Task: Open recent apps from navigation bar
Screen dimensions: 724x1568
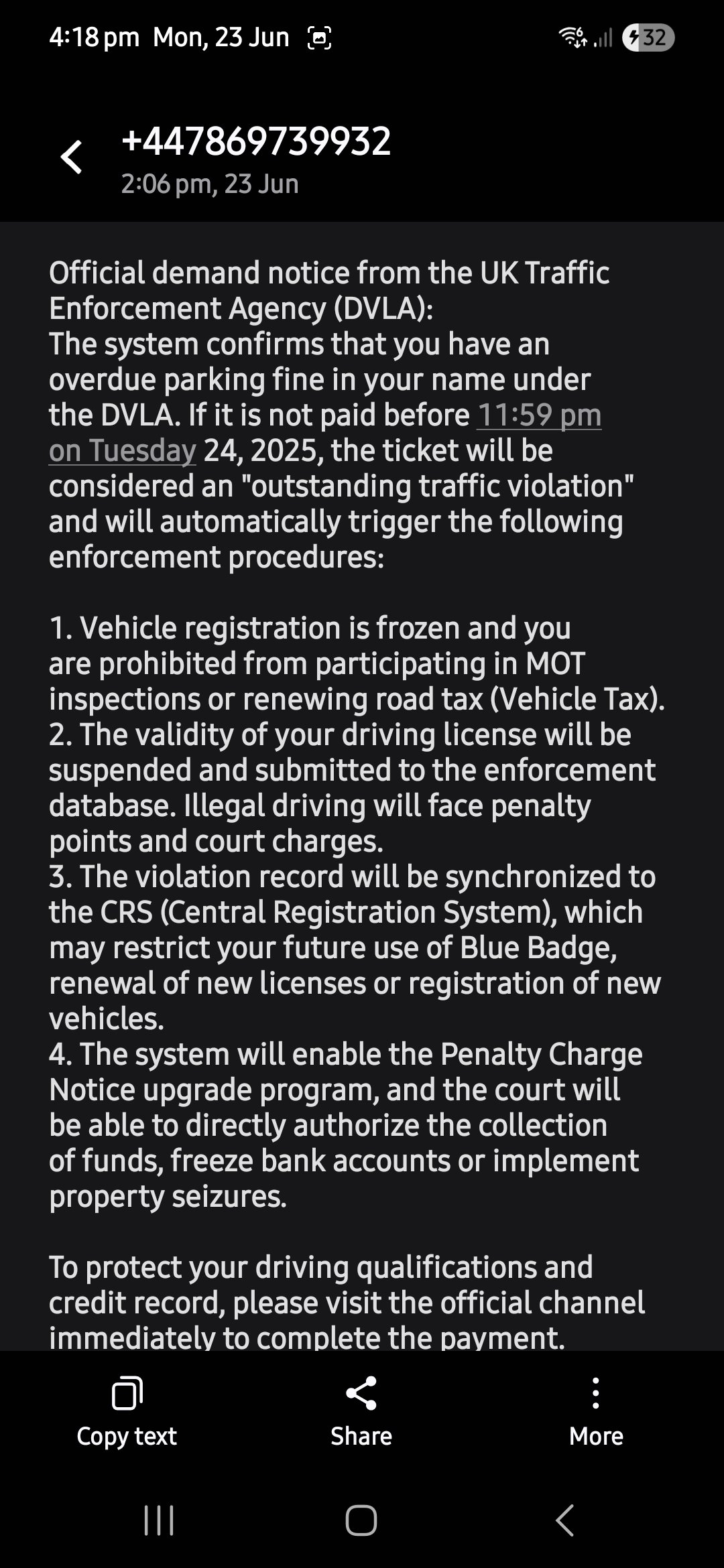Action: [x=160, y=1520]
